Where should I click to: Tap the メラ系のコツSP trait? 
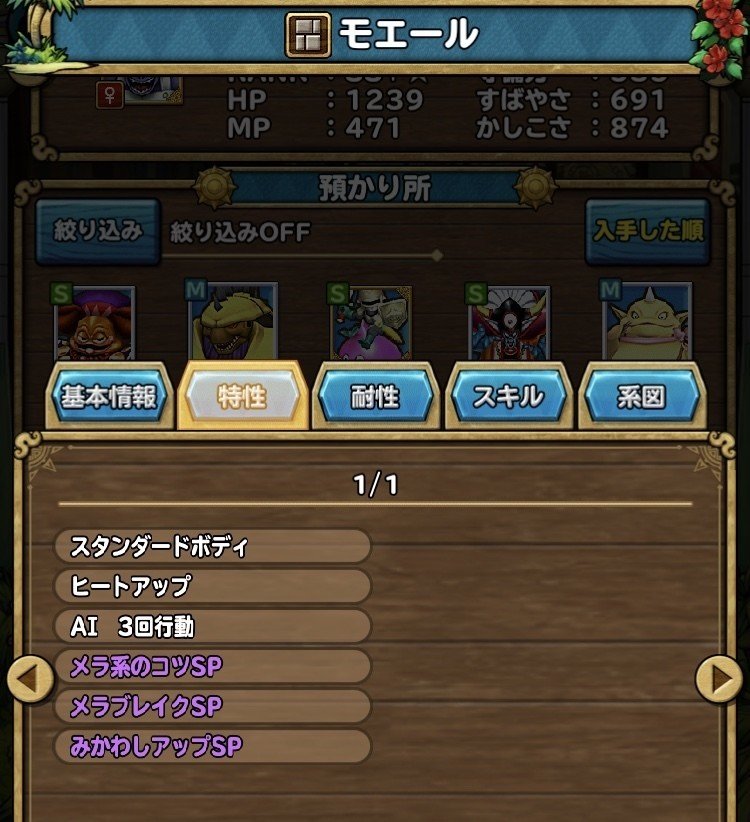213,666
